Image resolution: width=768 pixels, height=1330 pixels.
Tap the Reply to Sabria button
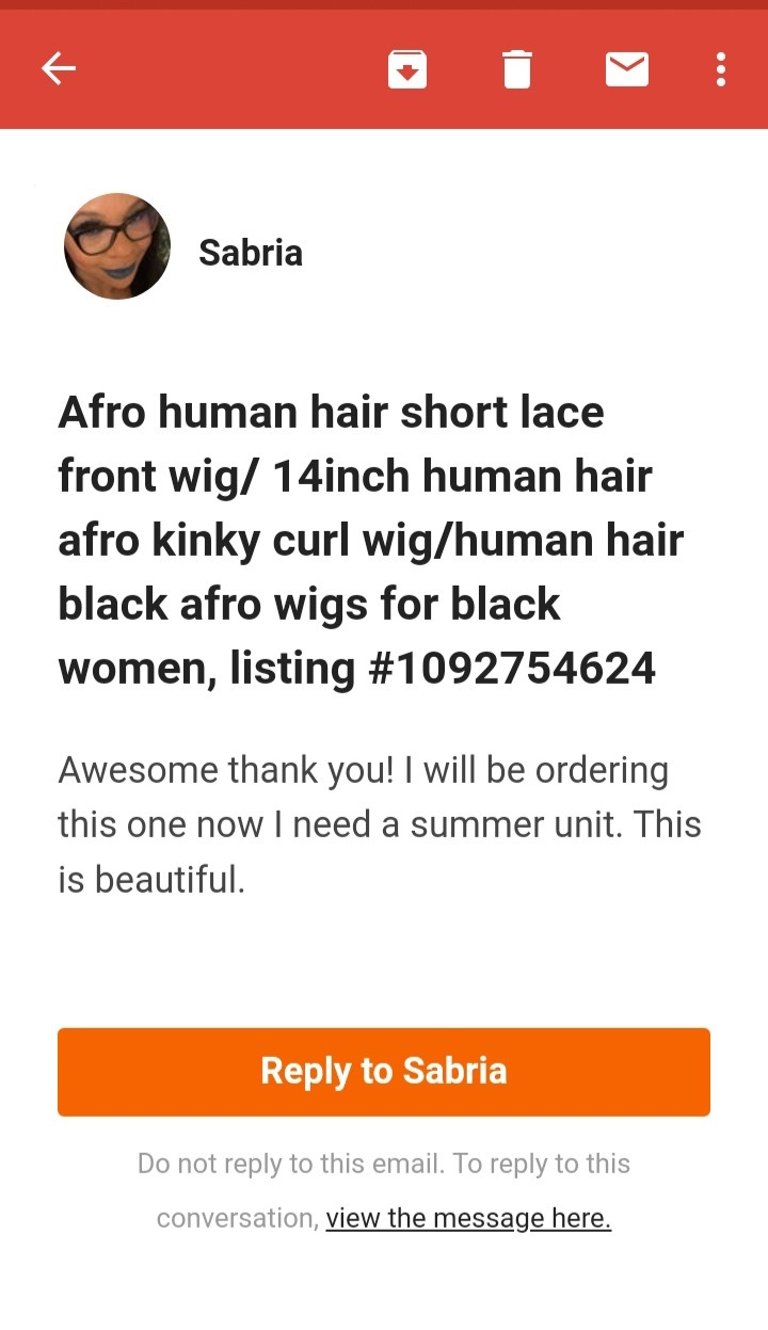tap(384, 1071)
